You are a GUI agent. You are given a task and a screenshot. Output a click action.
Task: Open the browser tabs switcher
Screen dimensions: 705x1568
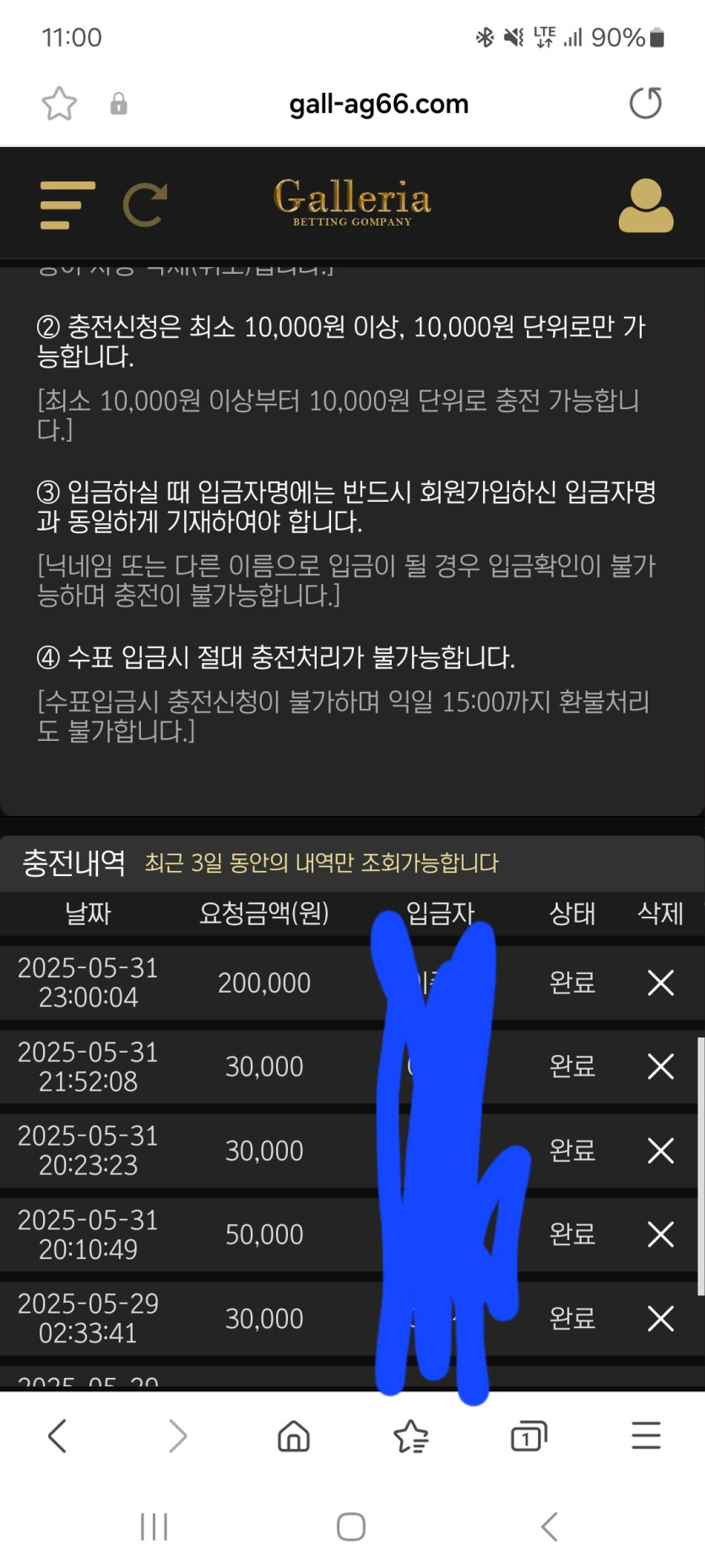coord(529,1435)
